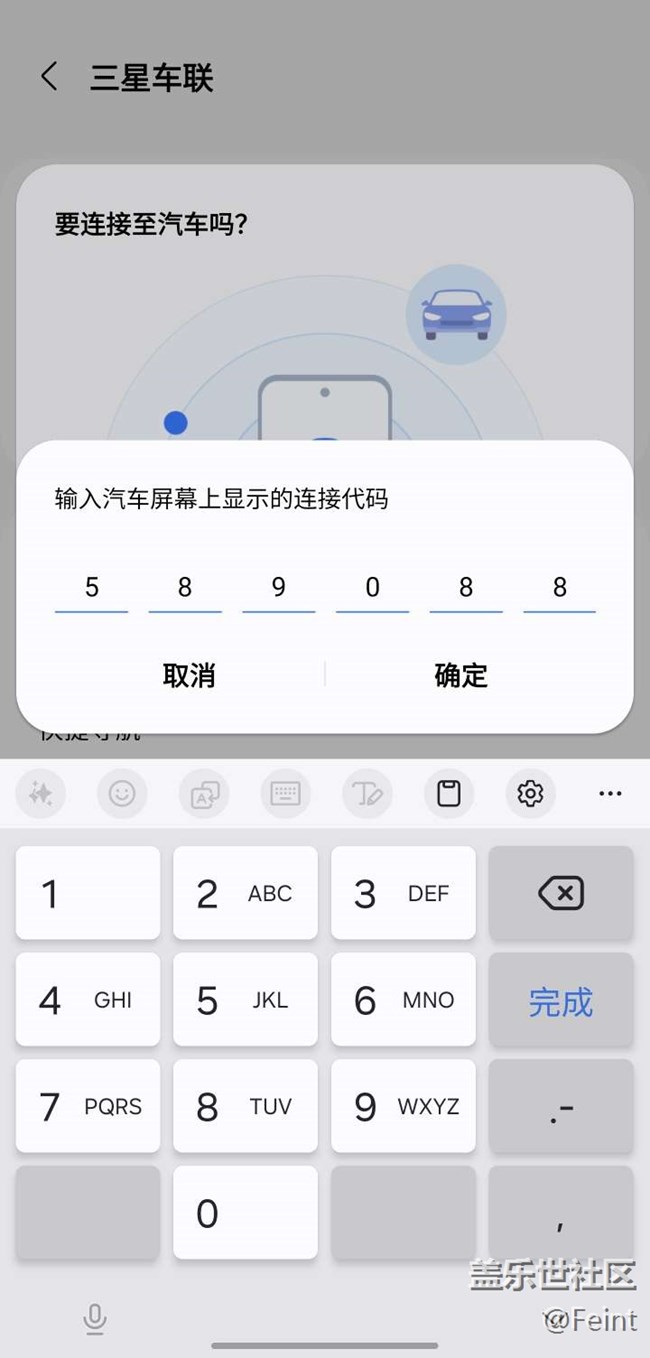Type digit 5 on the keypad
This screenshot has width=650, height=1358.
click(x=245, y=1000)
